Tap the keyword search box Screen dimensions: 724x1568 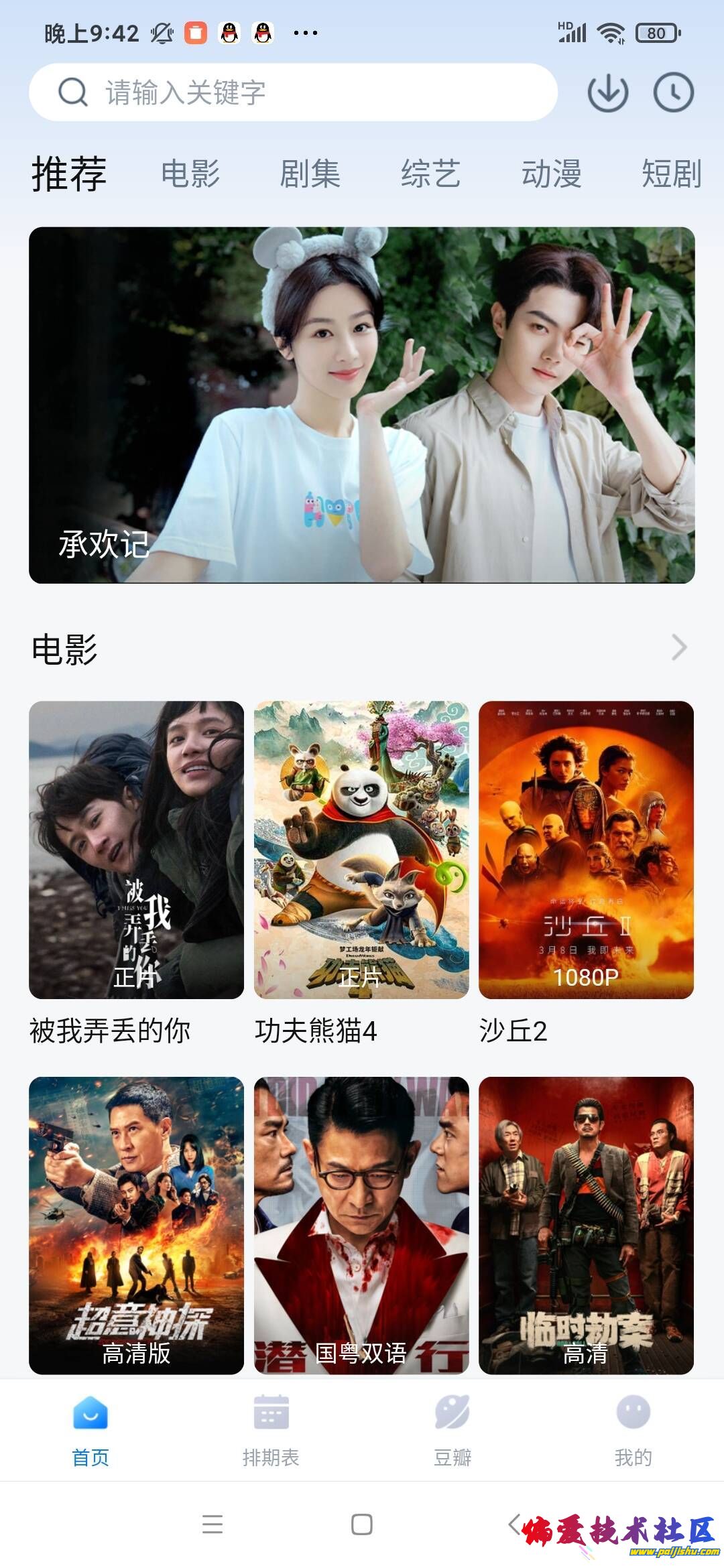pyautogui.click(x=293, y=92)
